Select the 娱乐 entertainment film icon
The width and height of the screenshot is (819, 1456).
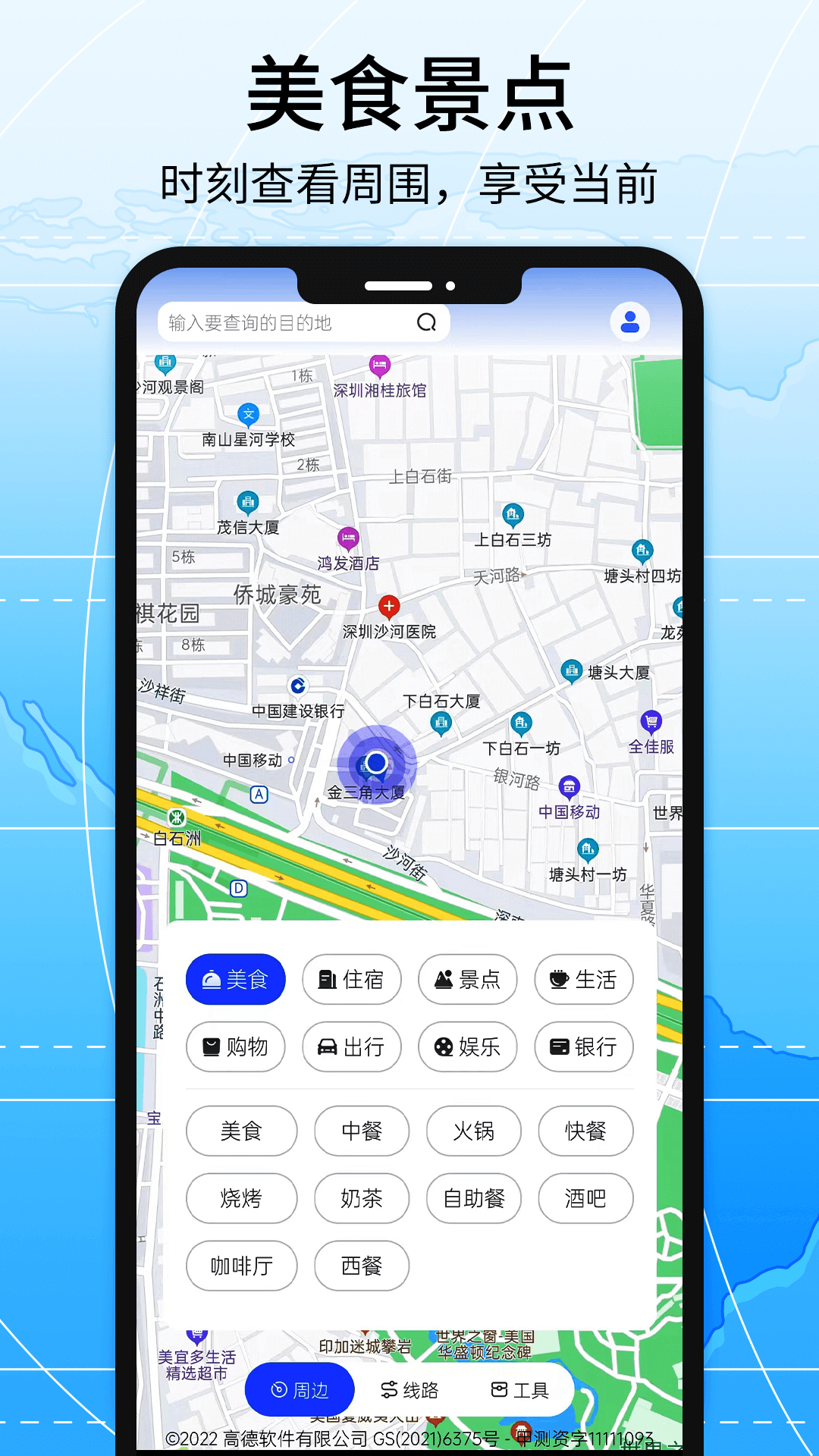point(468,1047)
